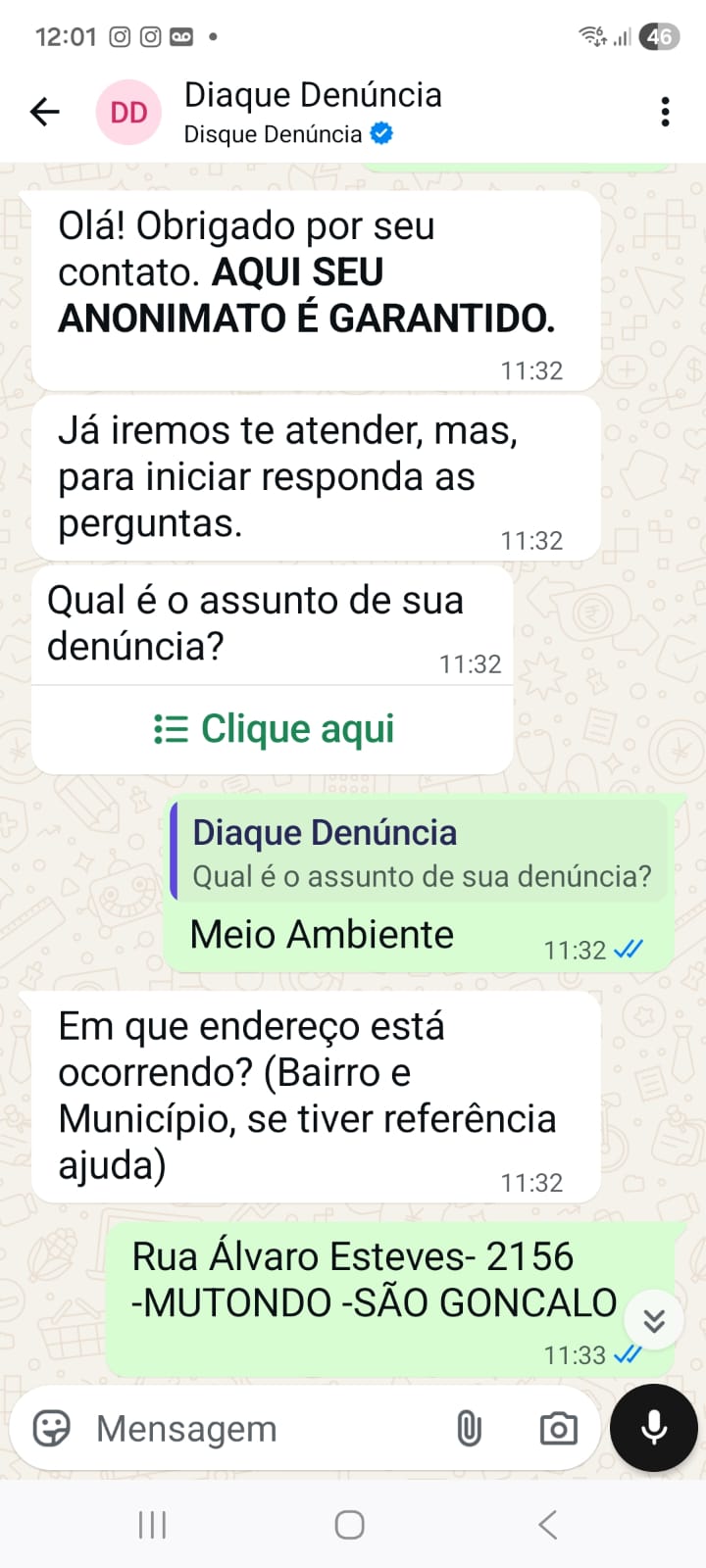Open the system recent apps view
Screen dimensions: 706x1568
click(152, 1525)
